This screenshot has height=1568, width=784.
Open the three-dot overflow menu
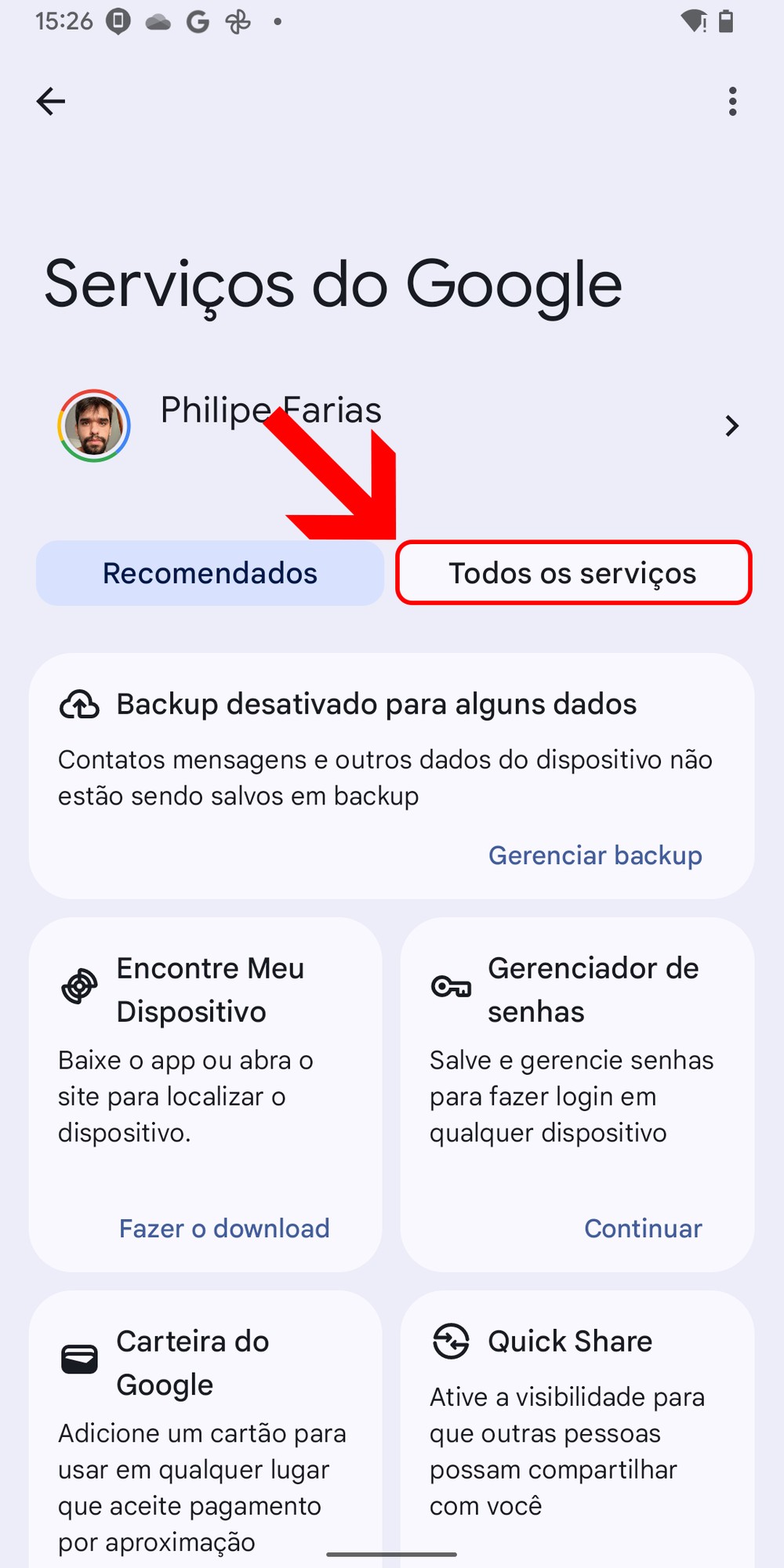point(732,101)
